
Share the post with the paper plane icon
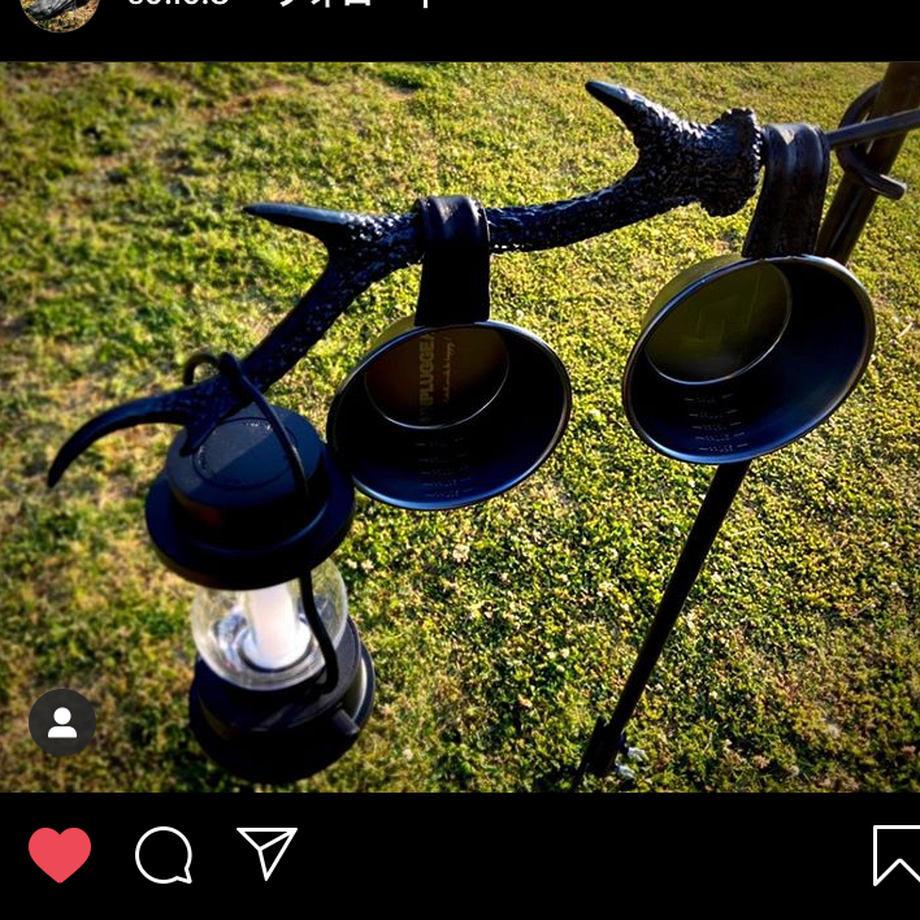point(266,853)
